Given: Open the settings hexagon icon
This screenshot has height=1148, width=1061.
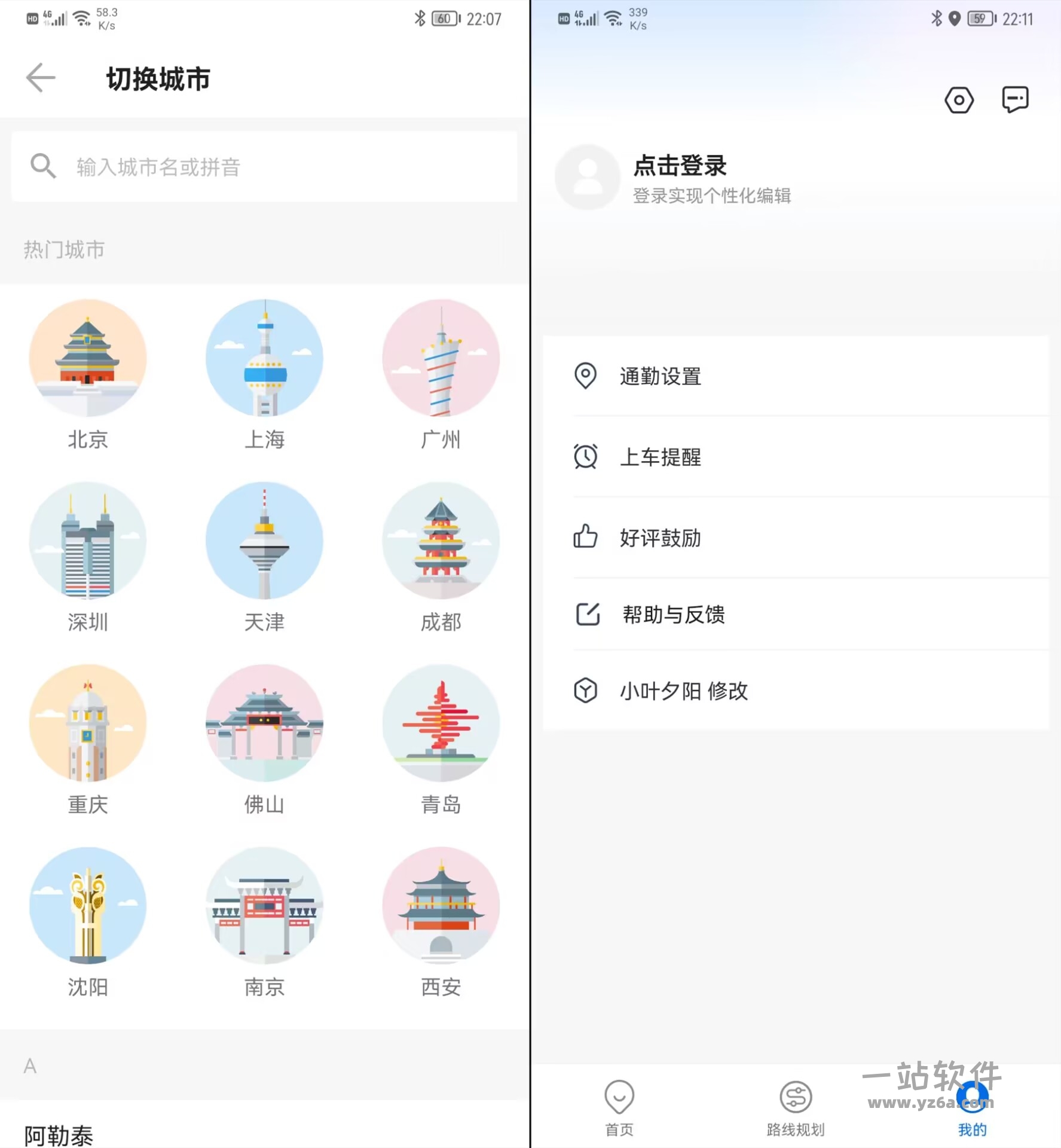Looking at the screenshot, I should pos(959,100).
